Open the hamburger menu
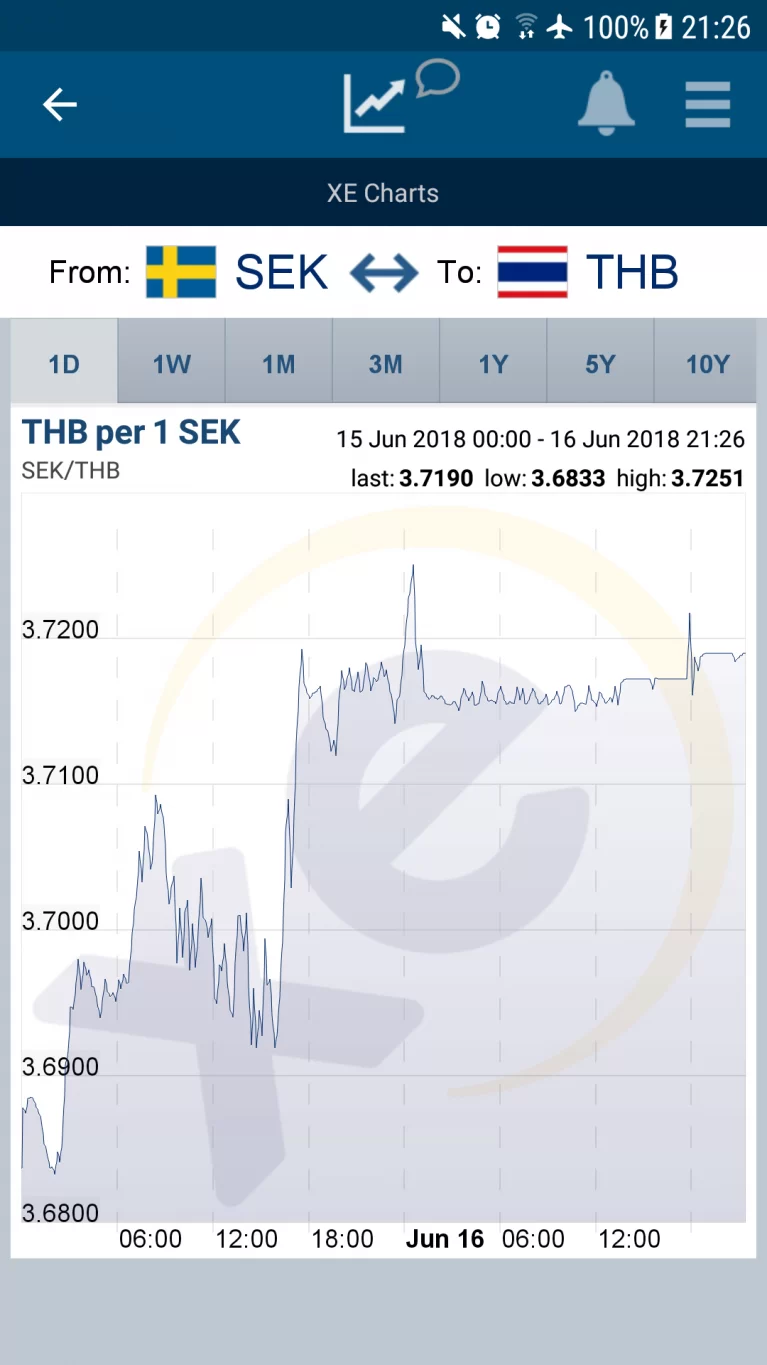 [x=707, y=104]
